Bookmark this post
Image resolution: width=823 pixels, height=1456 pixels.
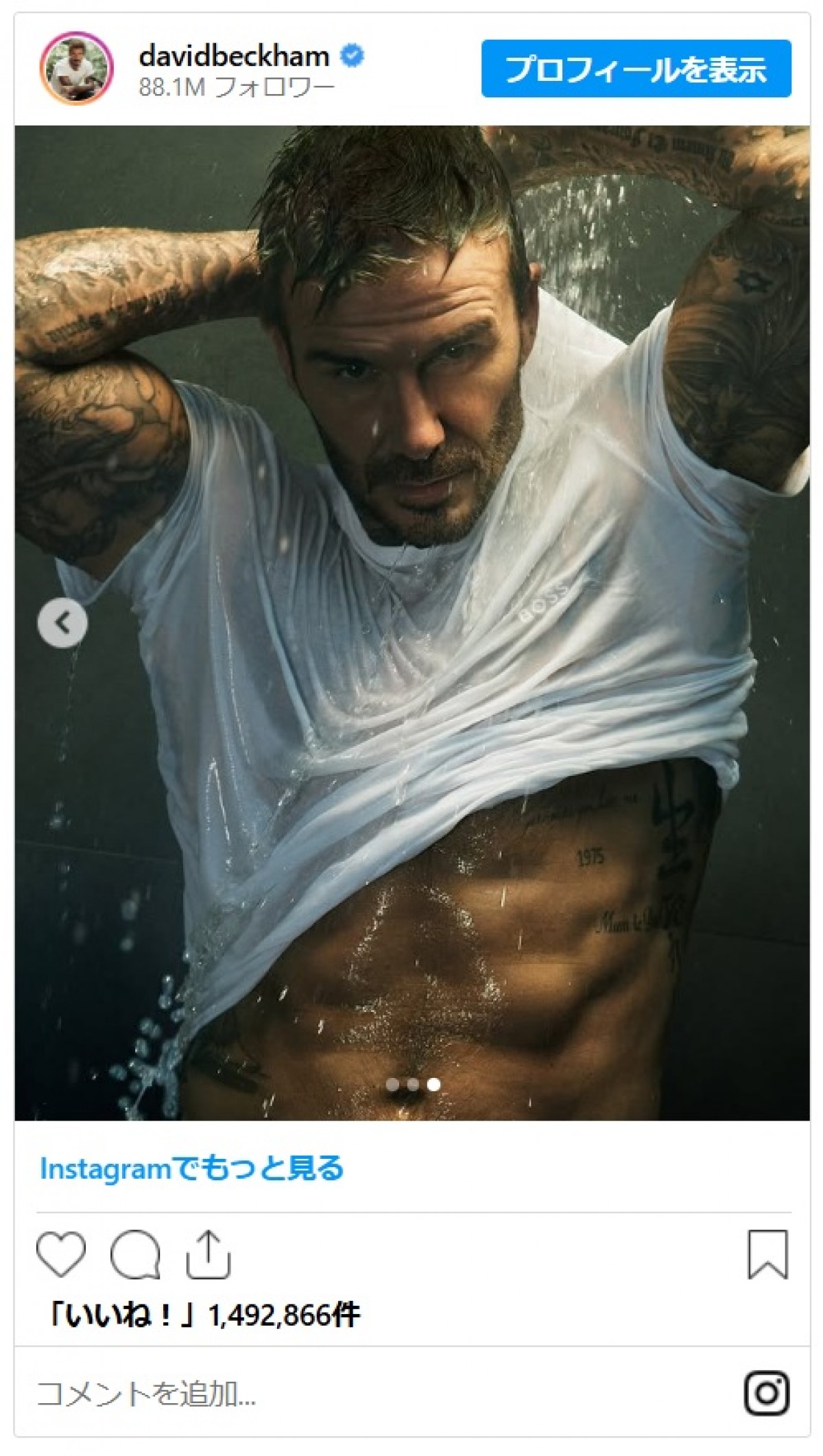coord(767,1254)
